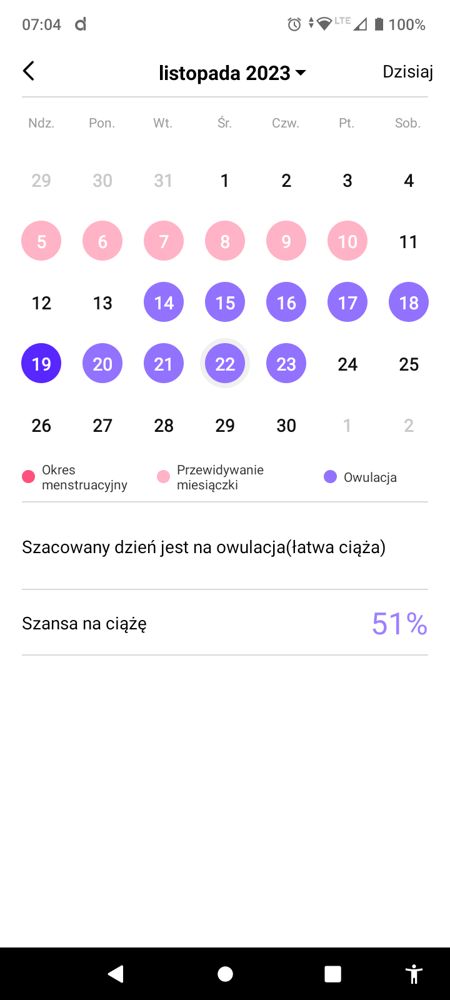Select day 13 in the calendar
Viewport: 450px width, 1000px height.
(x=103, y=303)
